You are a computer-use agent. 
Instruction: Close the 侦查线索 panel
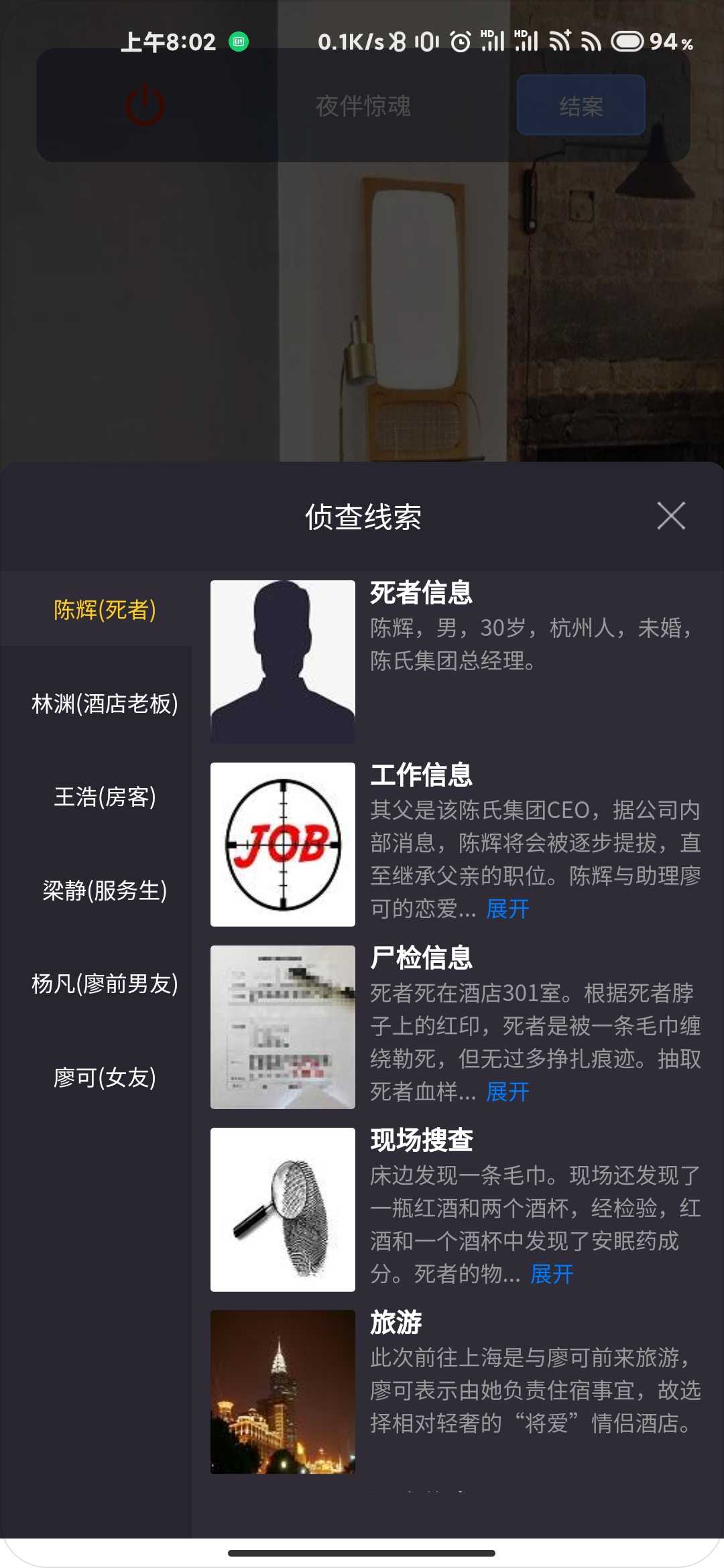(x=671, y=516)
